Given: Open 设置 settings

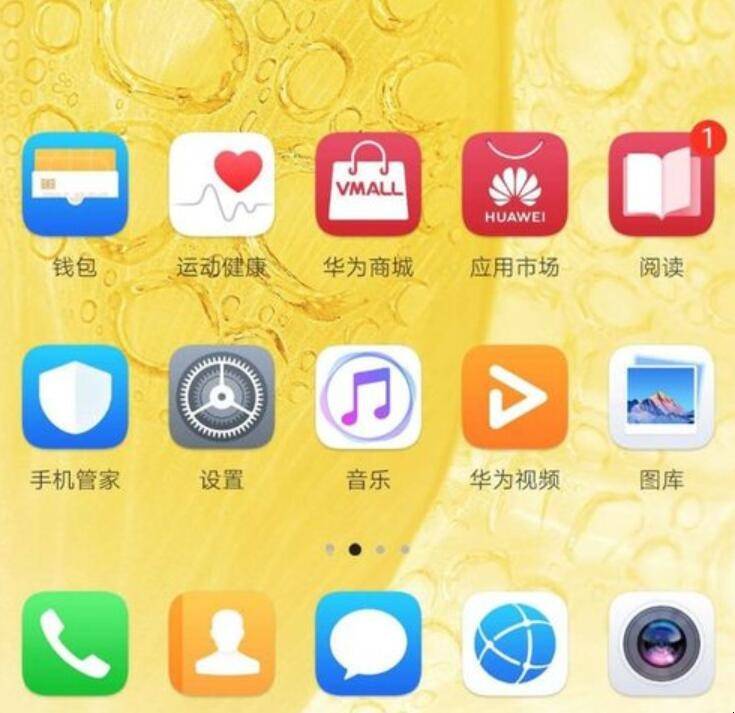Looking at the screenshot, I should pos(222,397).
